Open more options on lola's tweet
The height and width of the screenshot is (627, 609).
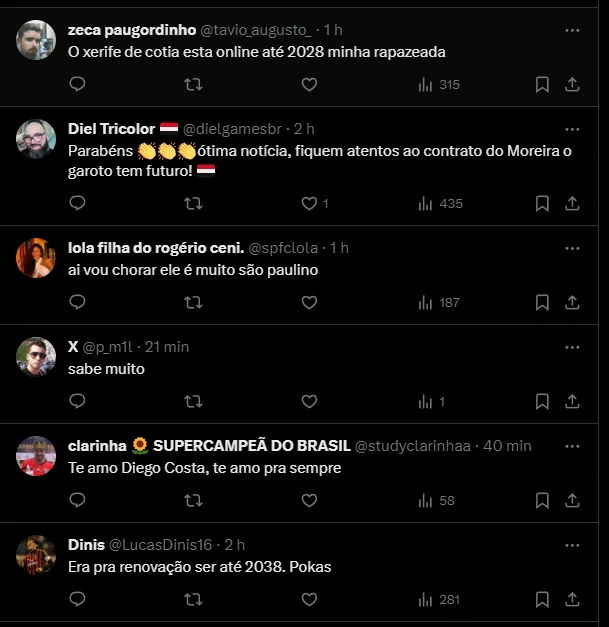tap(572, 248)
